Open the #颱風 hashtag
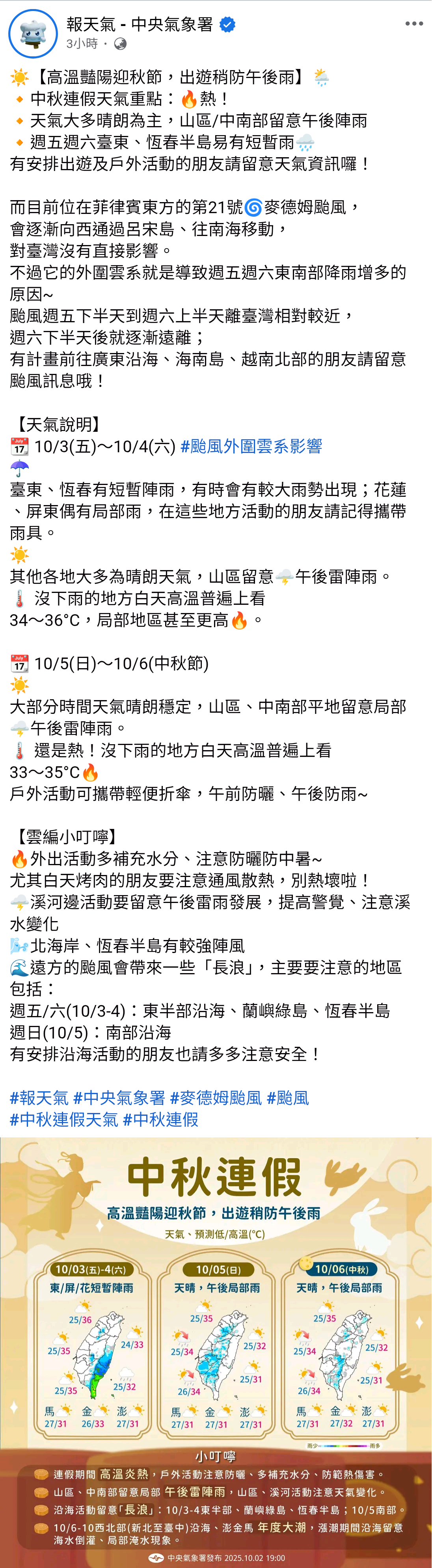The height and width of the screenshot is (1568, 432). 288,1098
